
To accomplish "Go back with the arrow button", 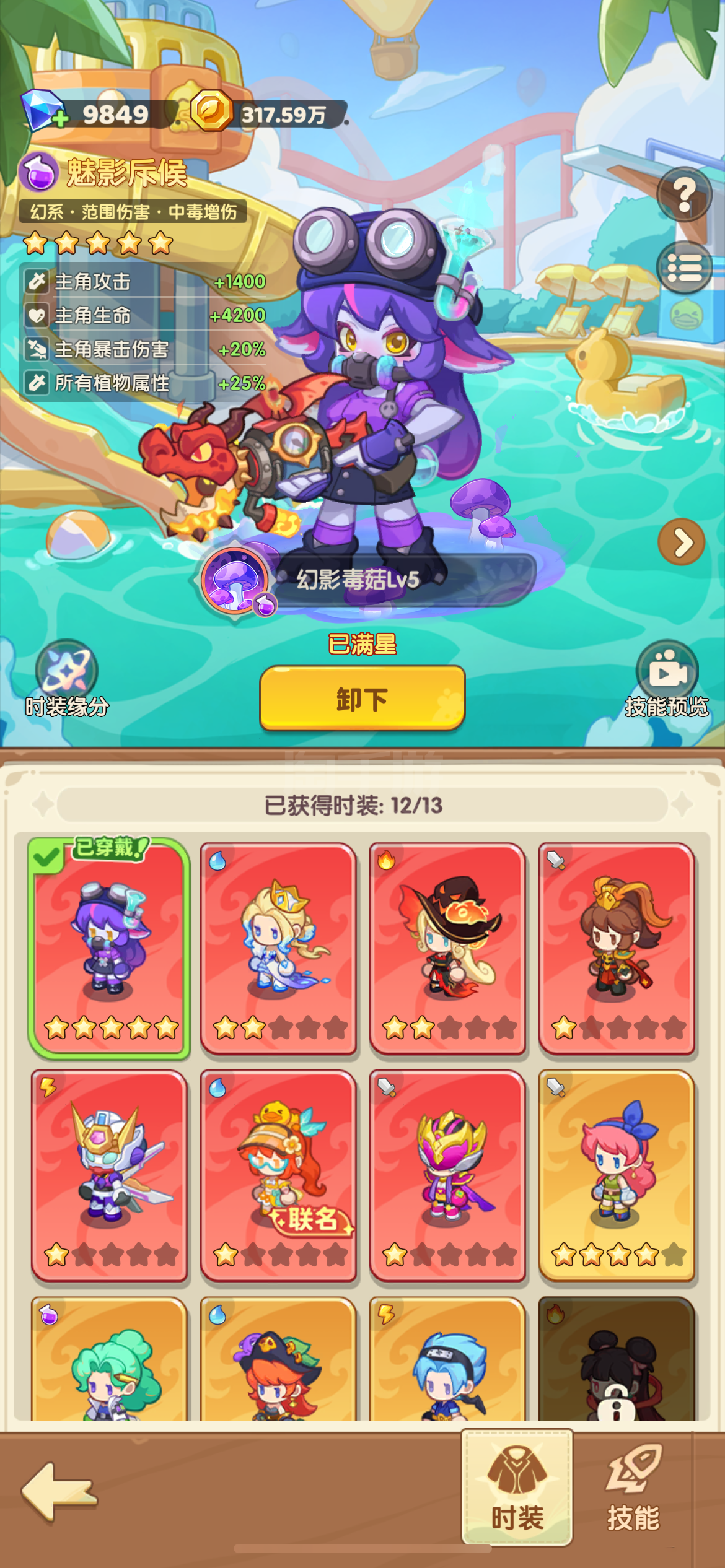I will [x=59, y=1491].
